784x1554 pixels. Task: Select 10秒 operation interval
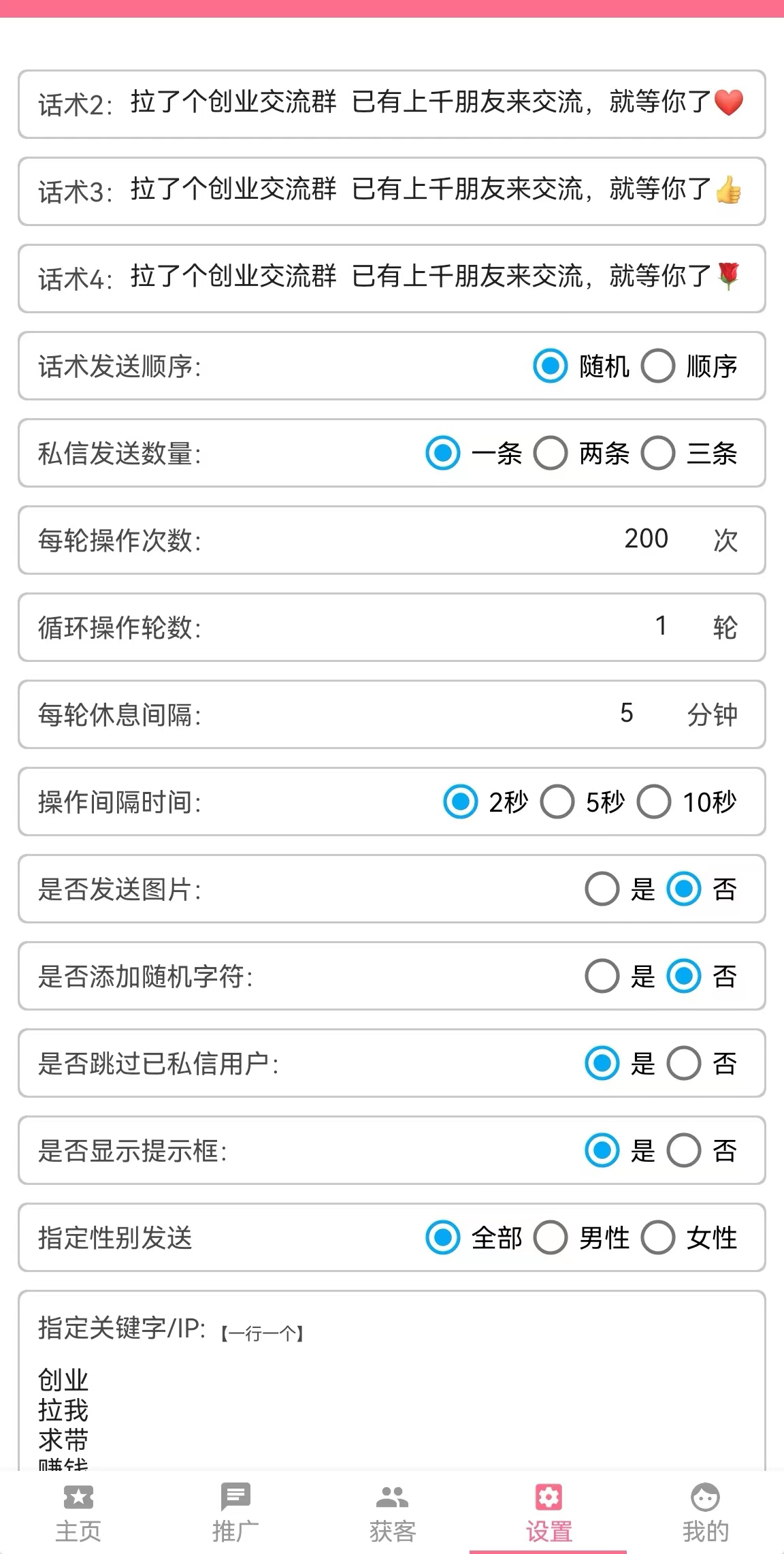(x=654, y=802)
